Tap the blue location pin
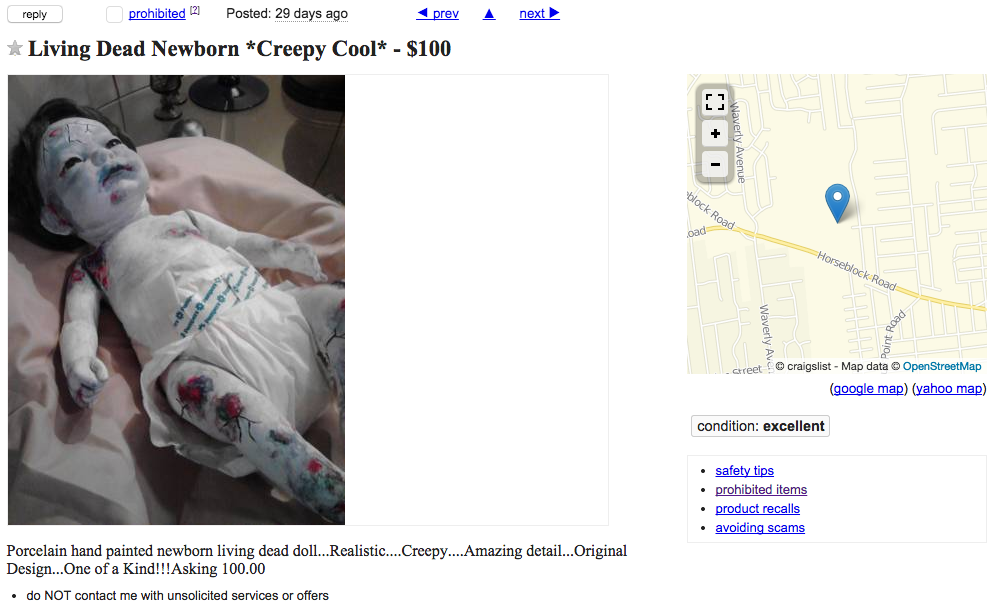The image size is (996, 610). 837,202
